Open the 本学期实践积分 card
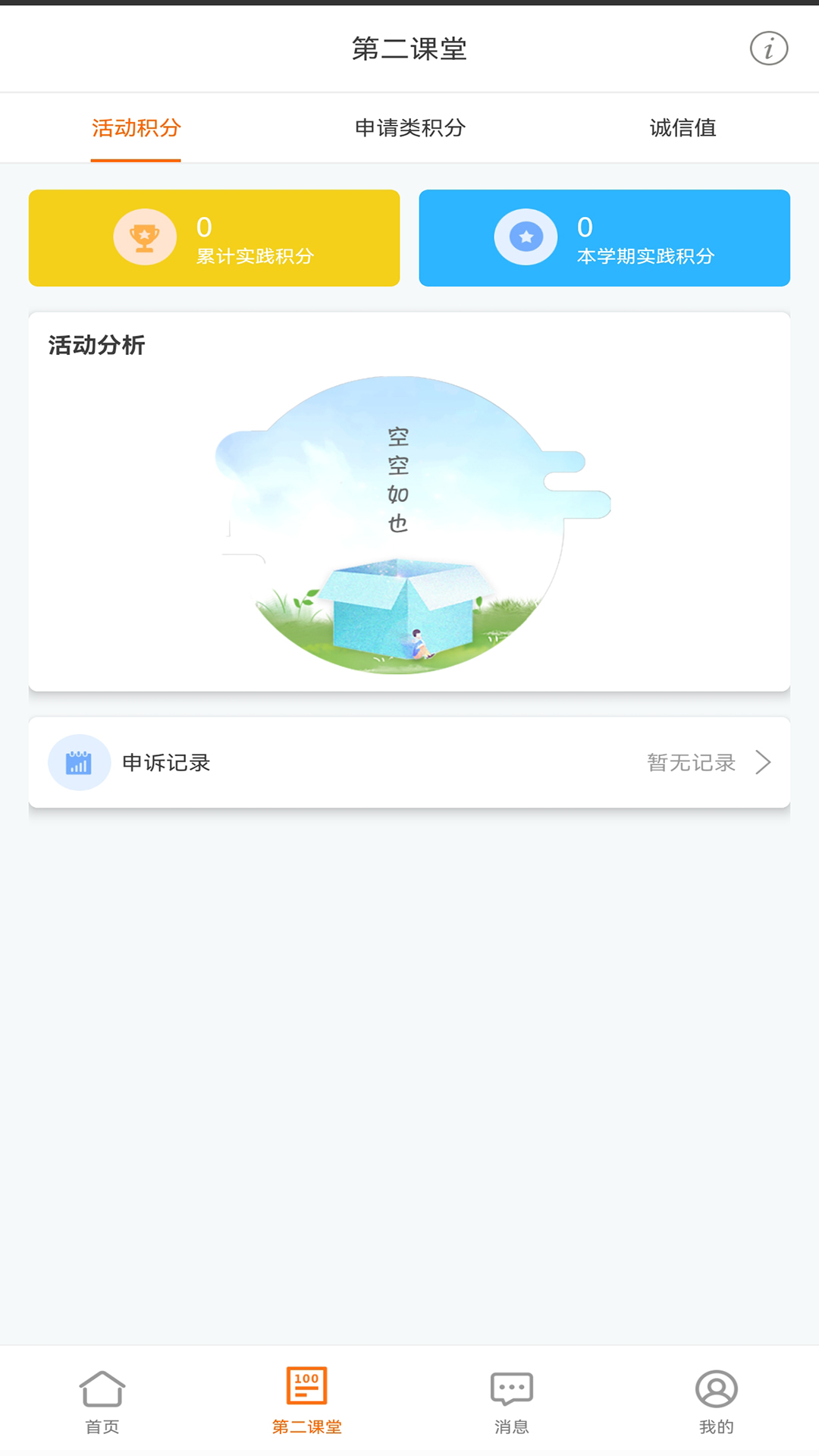Viewport: 819px width, 1456px height. 604,238
